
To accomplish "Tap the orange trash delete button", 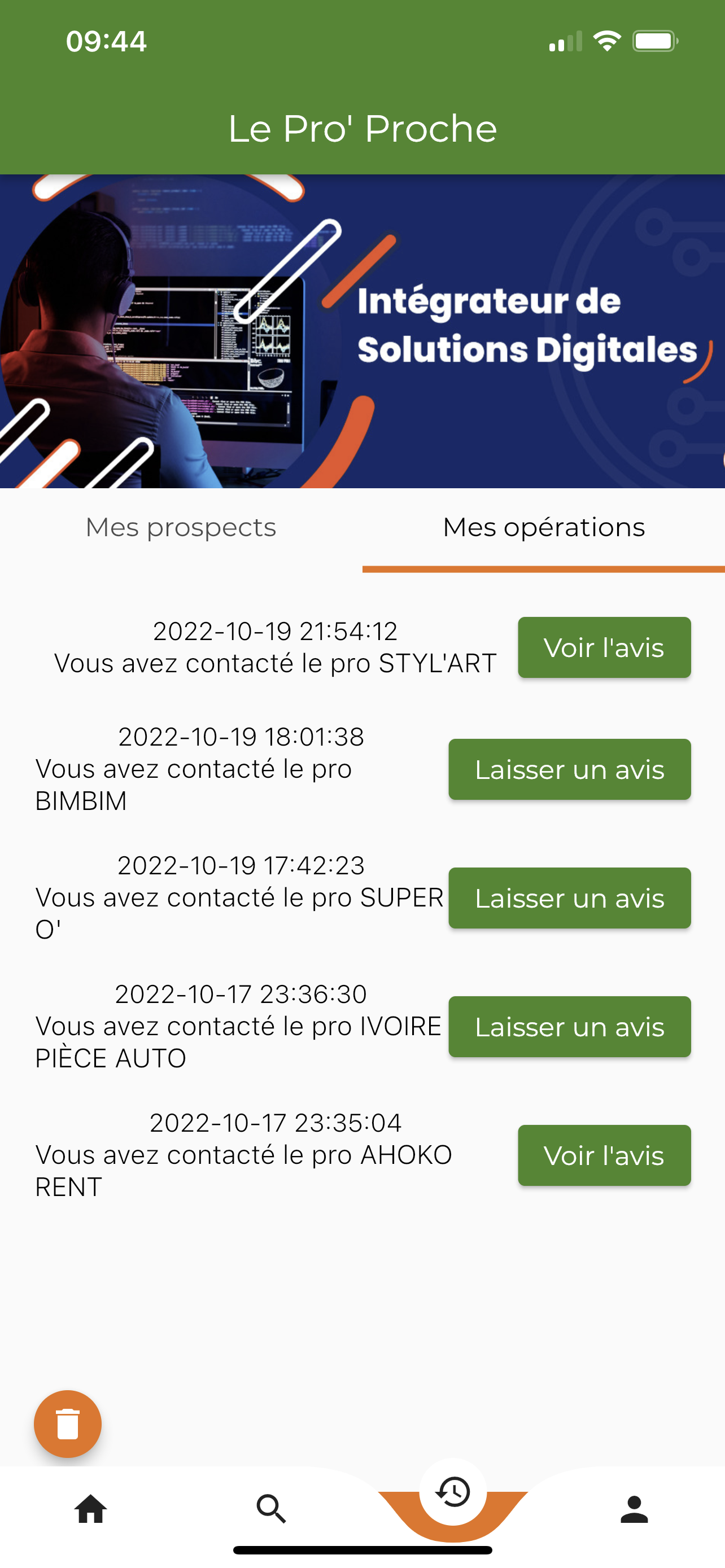I will click(68, 1424).
